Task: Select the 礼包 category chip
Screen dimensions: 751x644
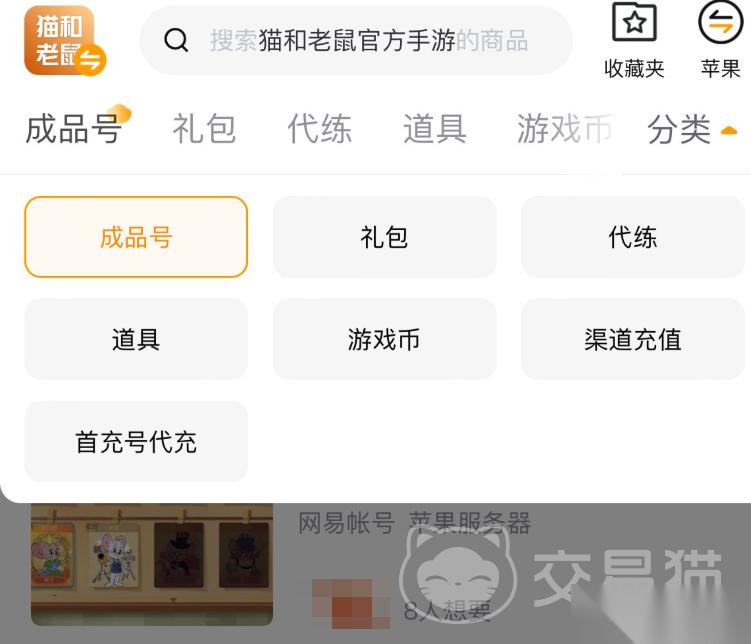Action: point(384,237)
